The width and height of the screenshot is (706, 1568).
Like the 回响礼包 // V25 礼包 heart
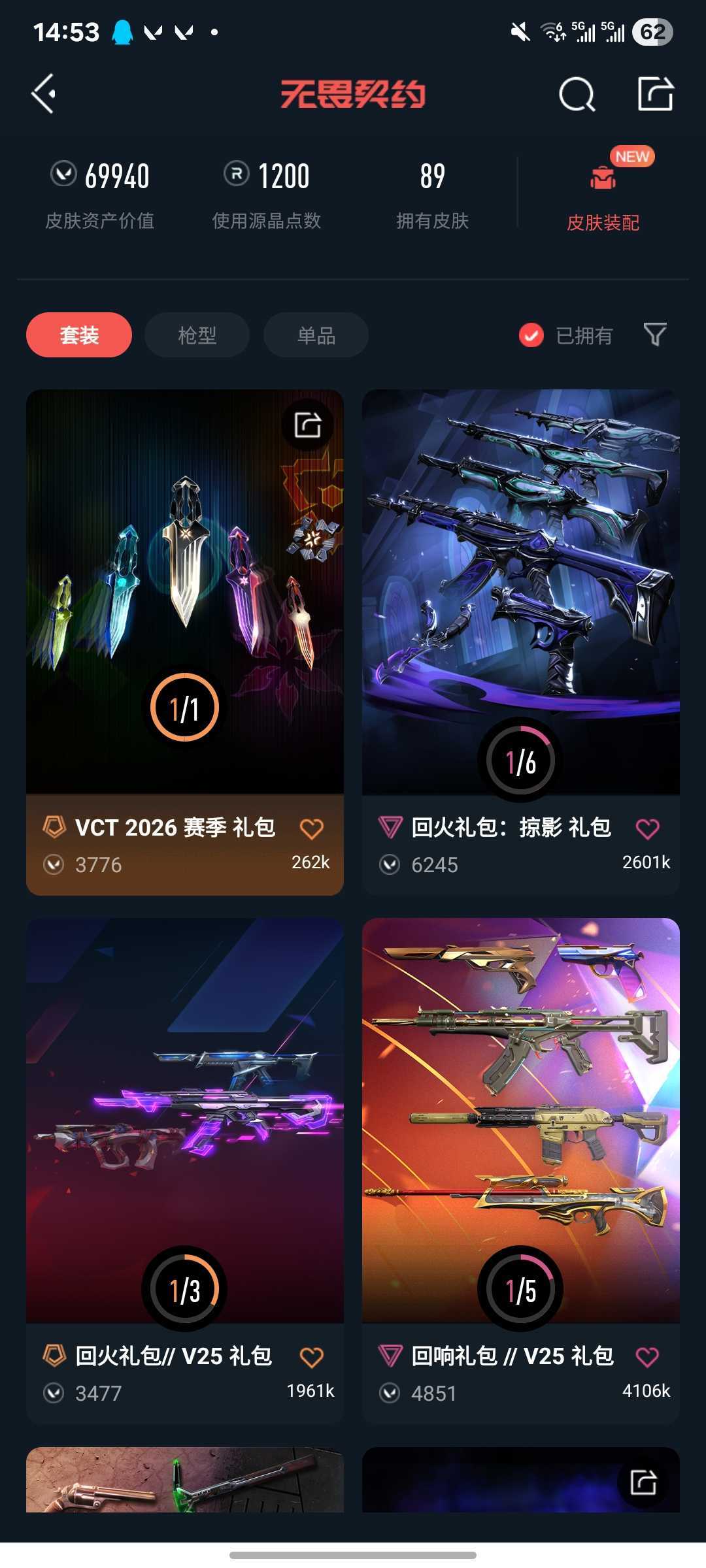pos(648,1357)
